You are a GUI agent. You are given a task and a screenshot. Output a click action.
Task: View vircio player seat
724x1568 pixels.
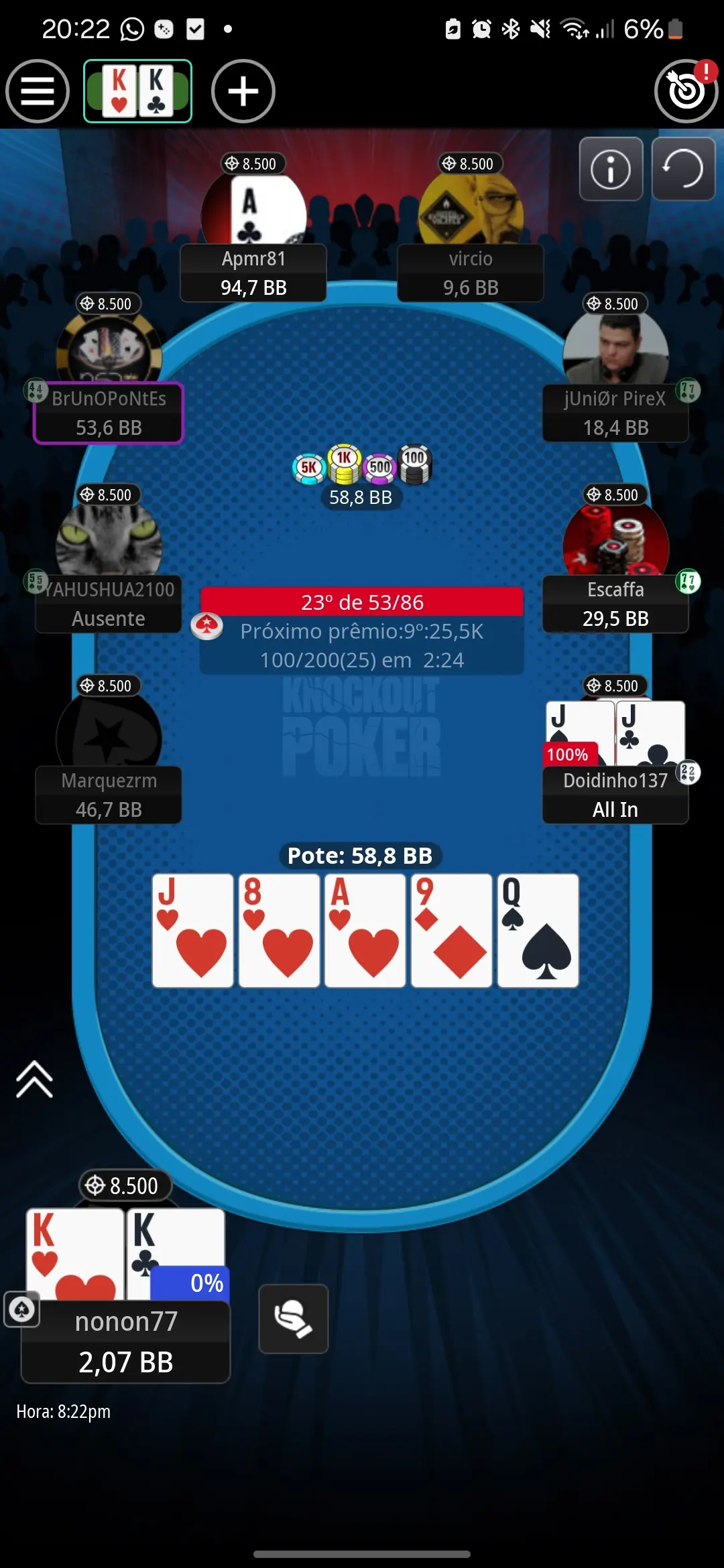pyautogui.click(x=471, y=231)
